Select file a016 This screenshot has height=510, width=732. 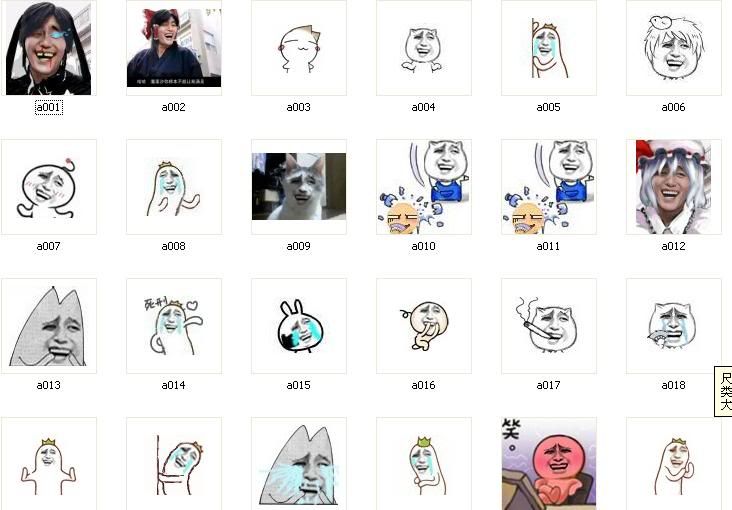[x=423, y=326]
